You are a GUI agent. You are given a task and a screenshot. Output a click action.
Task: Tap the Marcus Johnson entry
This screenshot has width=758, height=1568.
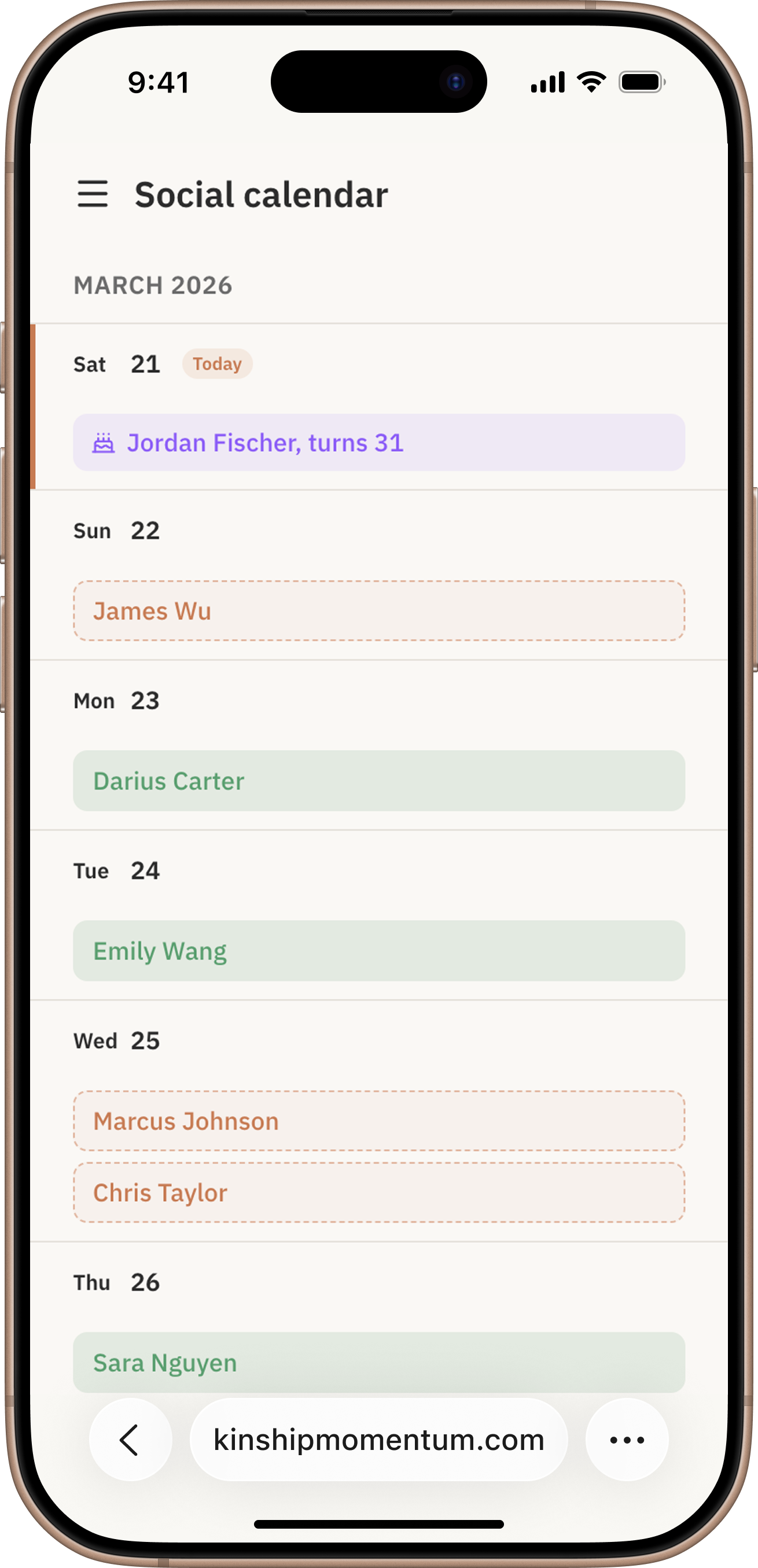click(378, 1121)
